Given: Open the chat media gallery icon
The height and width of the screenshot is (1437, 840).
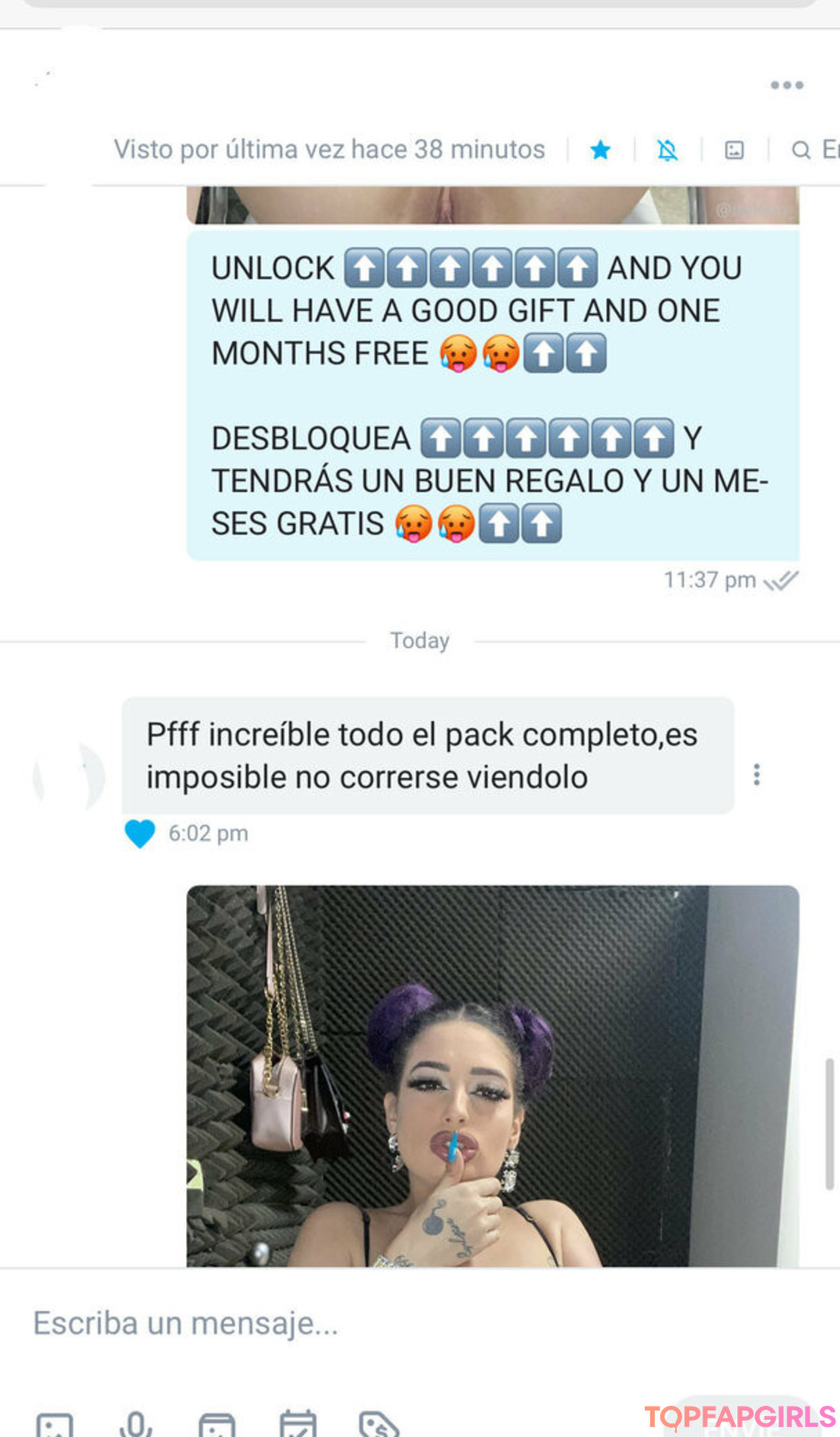Looking at the screenshot, I should point(734,149).
